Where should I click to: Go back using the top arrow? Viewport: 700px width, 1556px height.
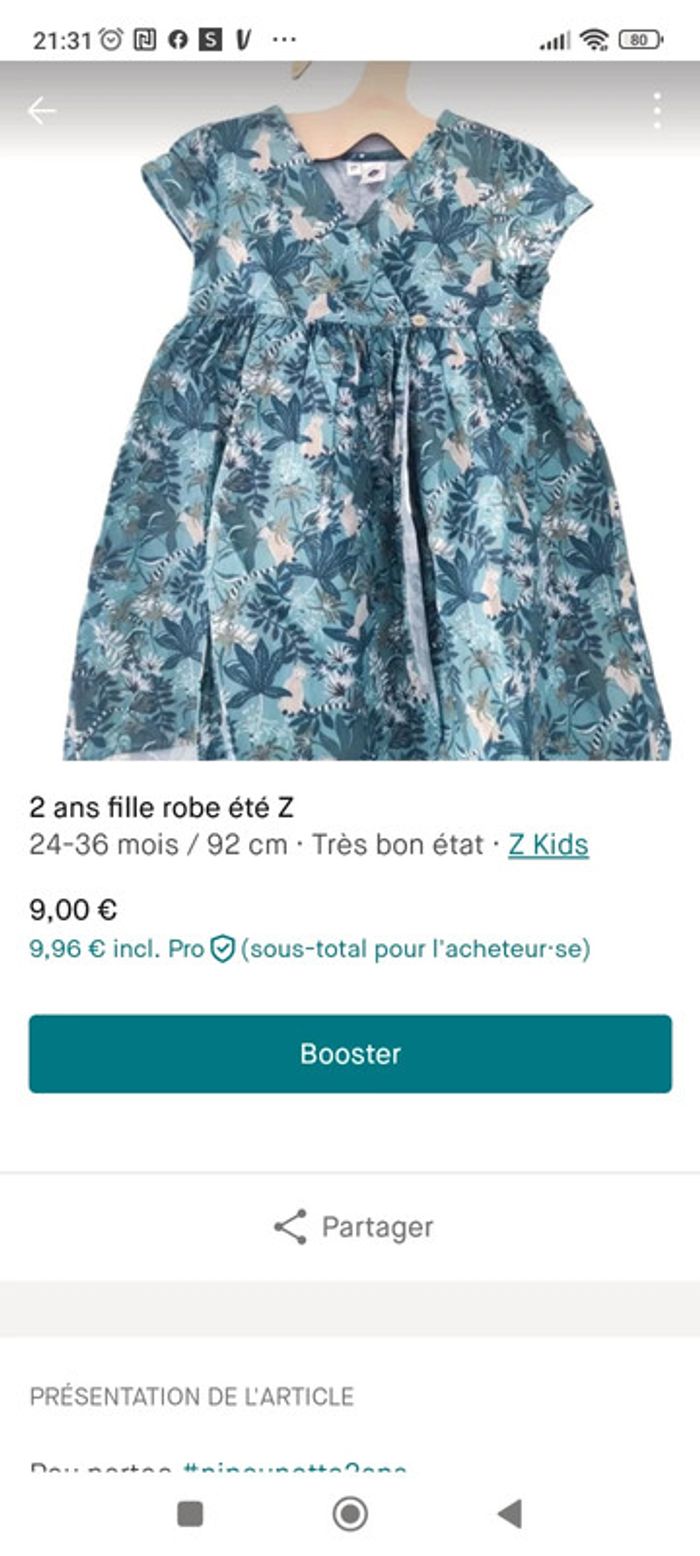(x=41, y=111)
